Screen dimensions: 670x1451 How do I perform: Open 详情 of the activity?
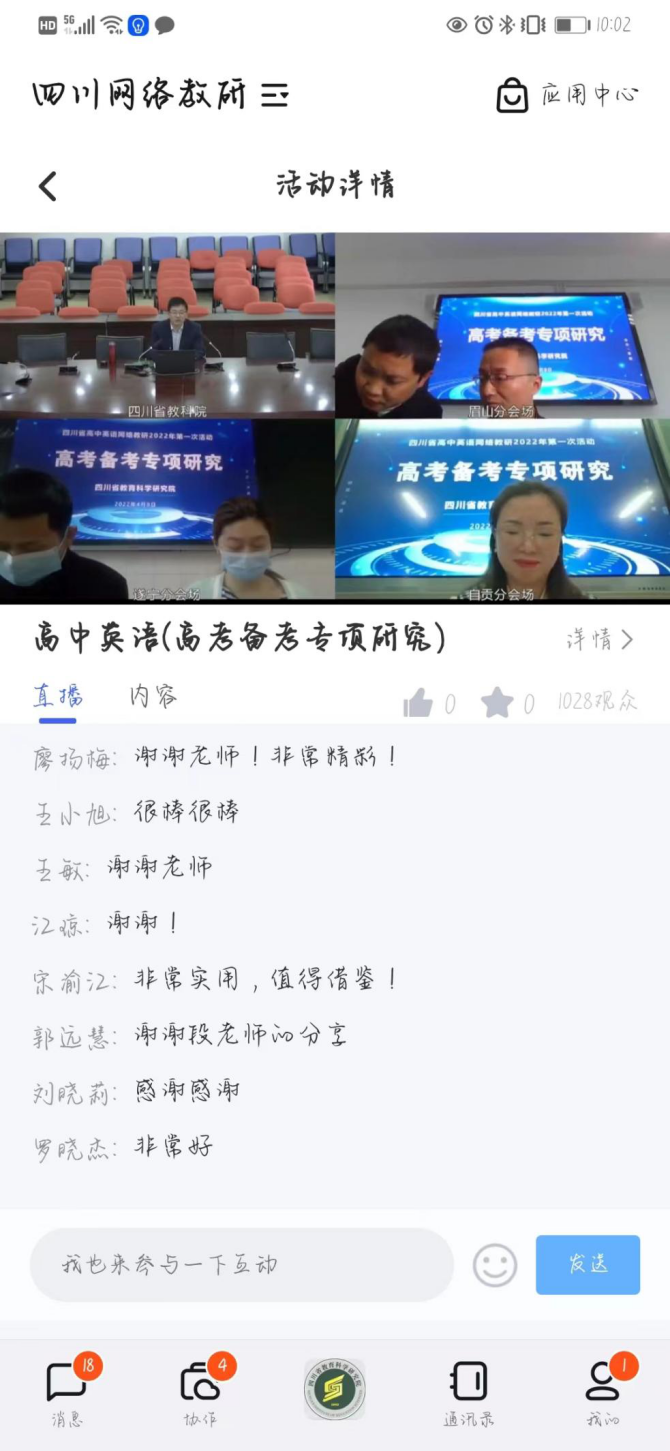click(x=599, y=640)
